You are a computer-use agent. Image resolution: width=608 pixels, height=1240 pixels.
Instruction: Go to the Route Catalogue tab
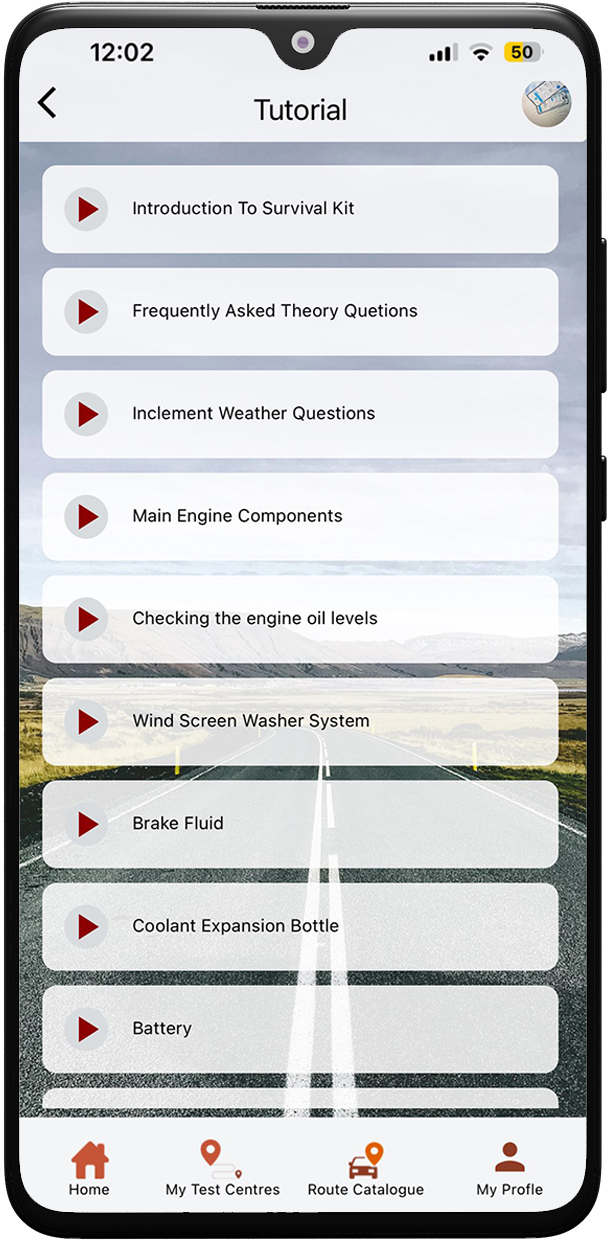(x=365, y=1168)
